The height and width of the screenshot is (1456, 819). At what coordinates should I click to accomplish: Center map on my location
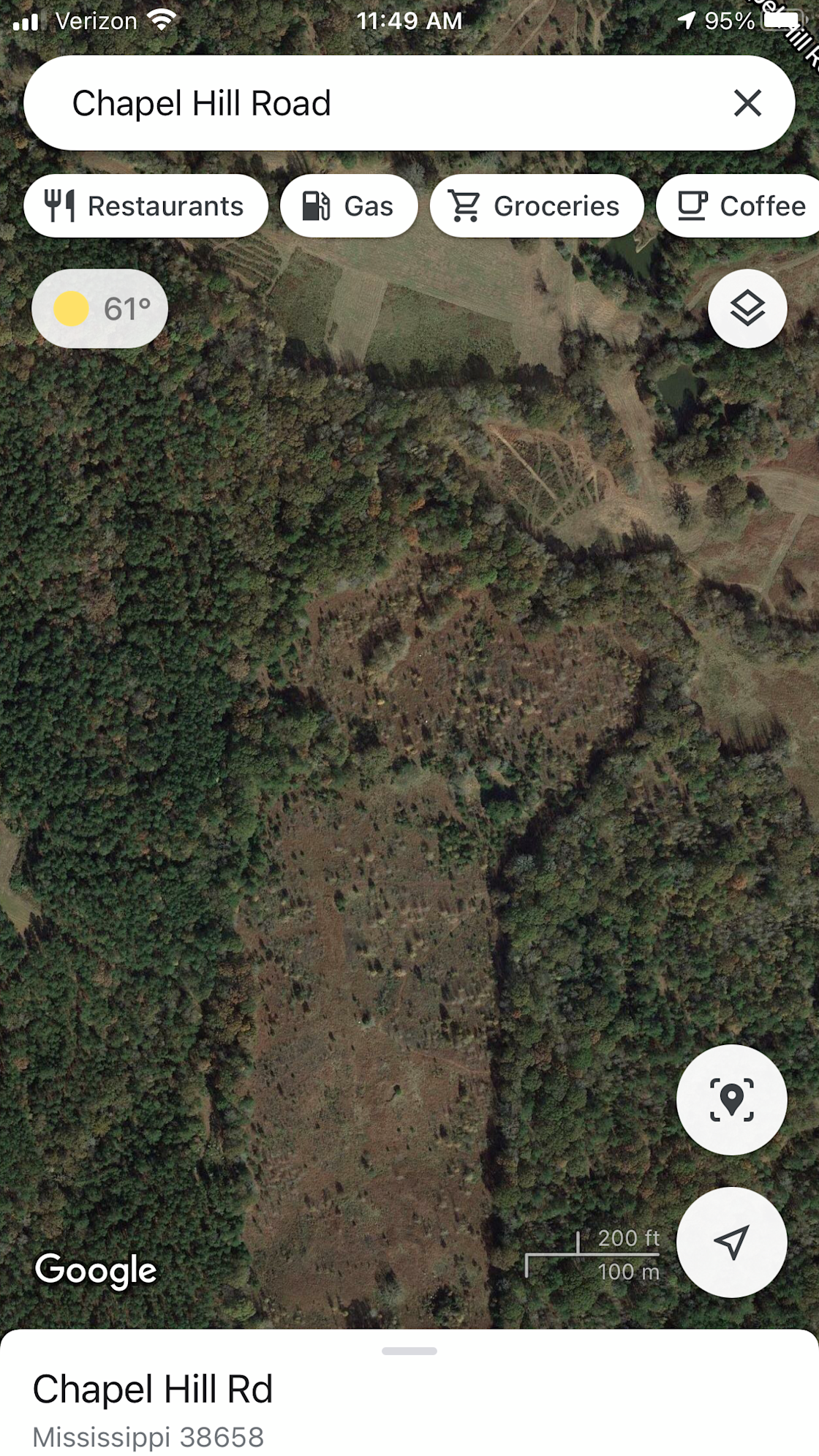coord(732,1242)
